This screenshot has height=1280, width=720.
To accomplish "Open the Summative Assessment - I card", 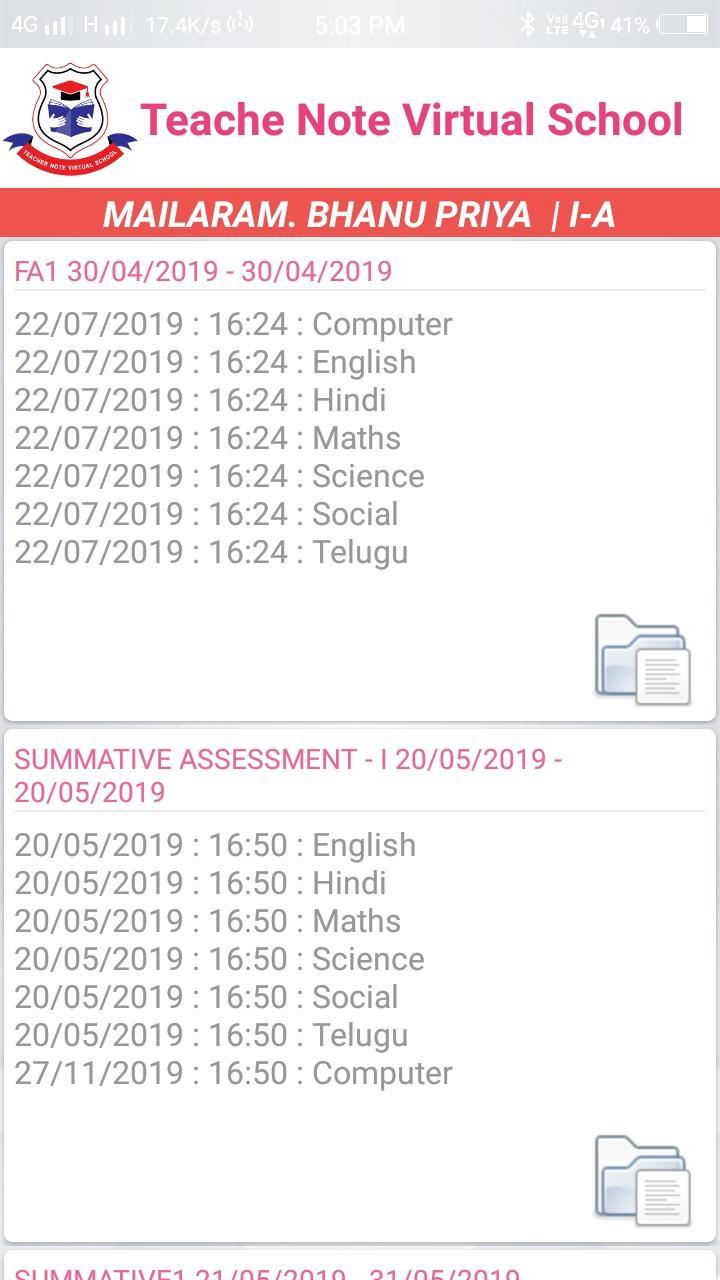I will [360, 986].
